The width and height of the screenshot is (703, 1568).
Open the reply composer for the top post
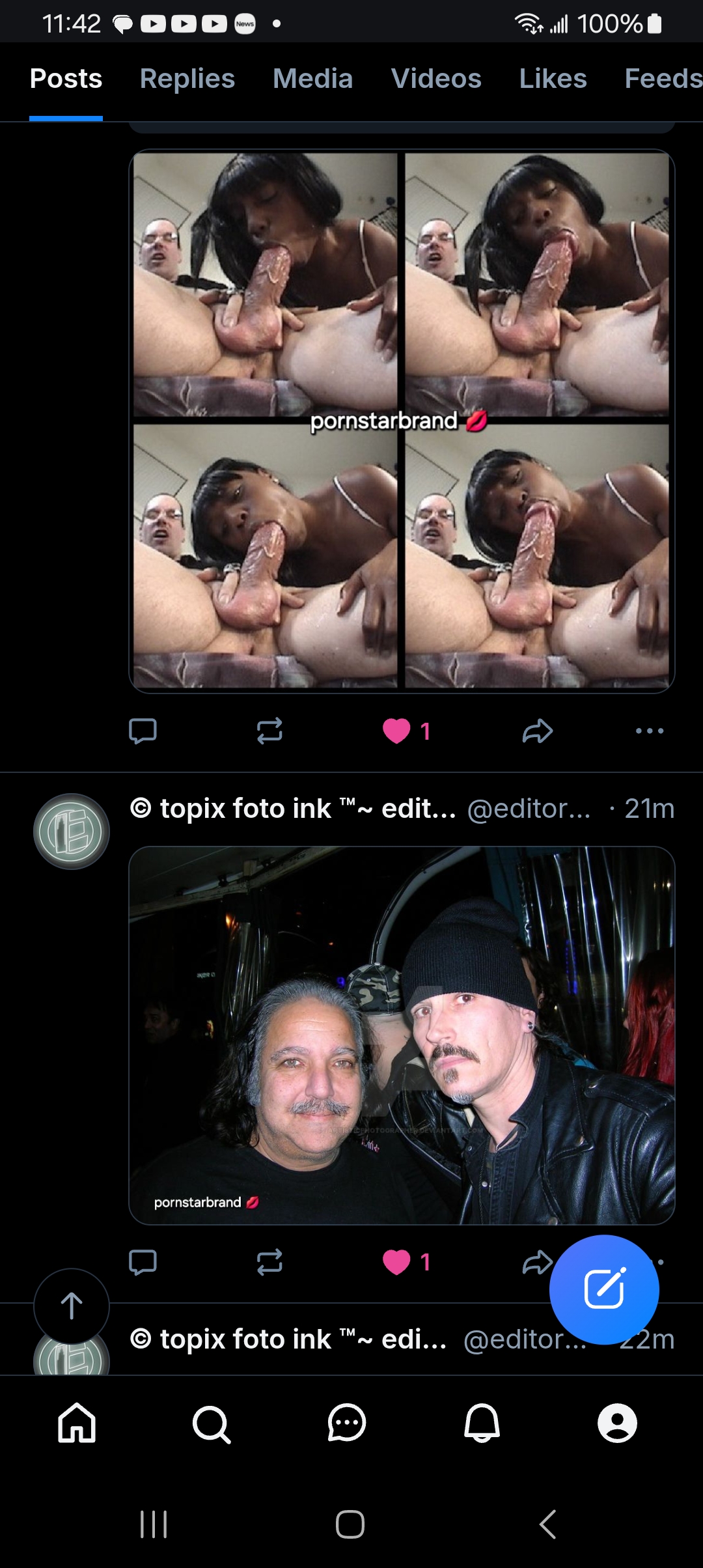144,731
